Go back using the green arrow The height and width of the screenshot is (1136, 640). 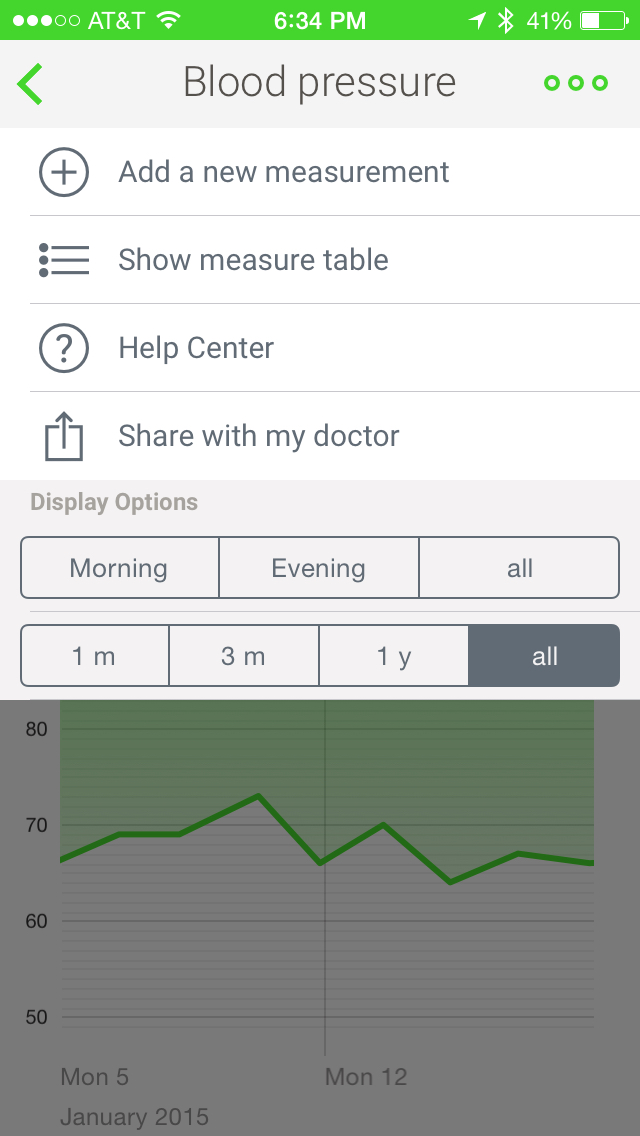pyautogui.click(x=31, y=84)
